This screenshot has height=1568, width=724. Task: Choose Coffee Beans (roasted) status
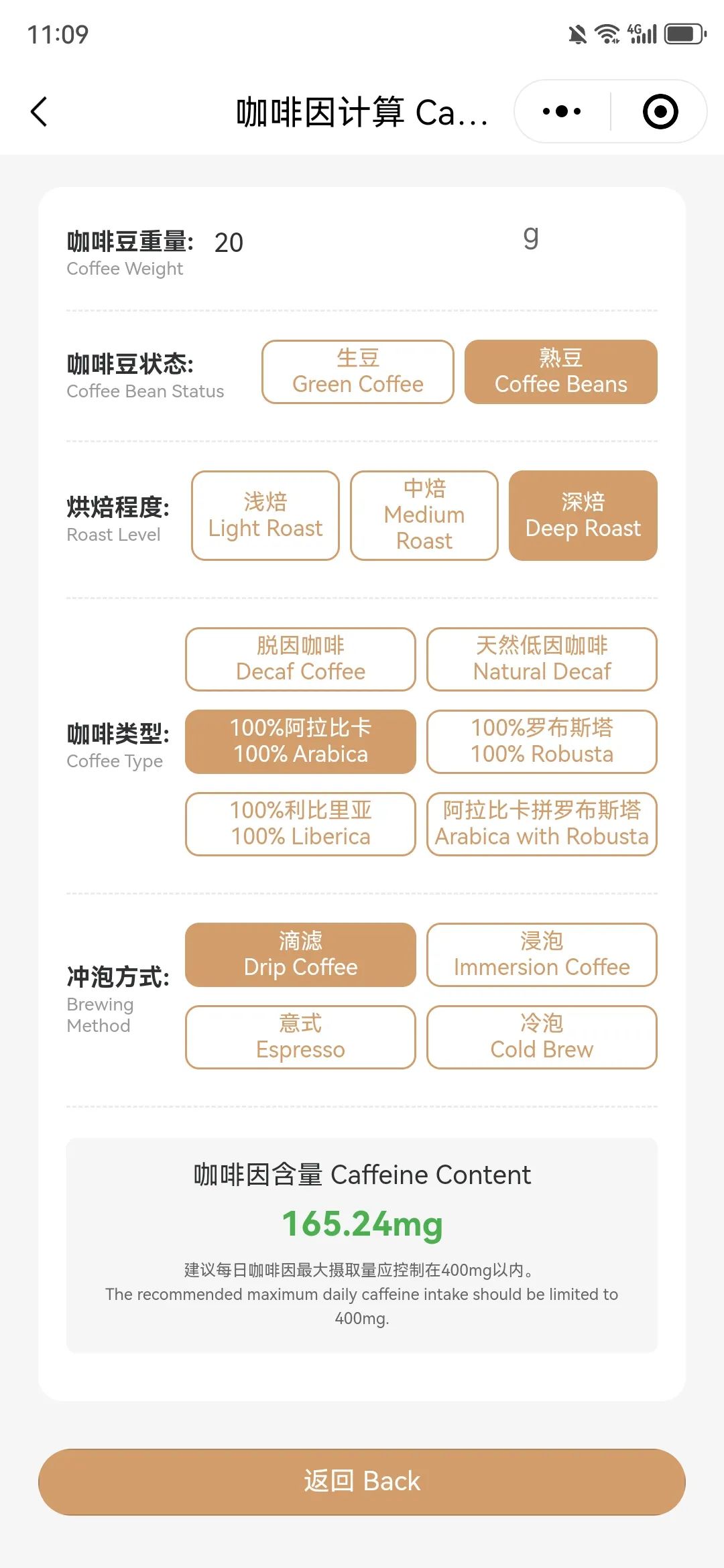click(561, 372)
